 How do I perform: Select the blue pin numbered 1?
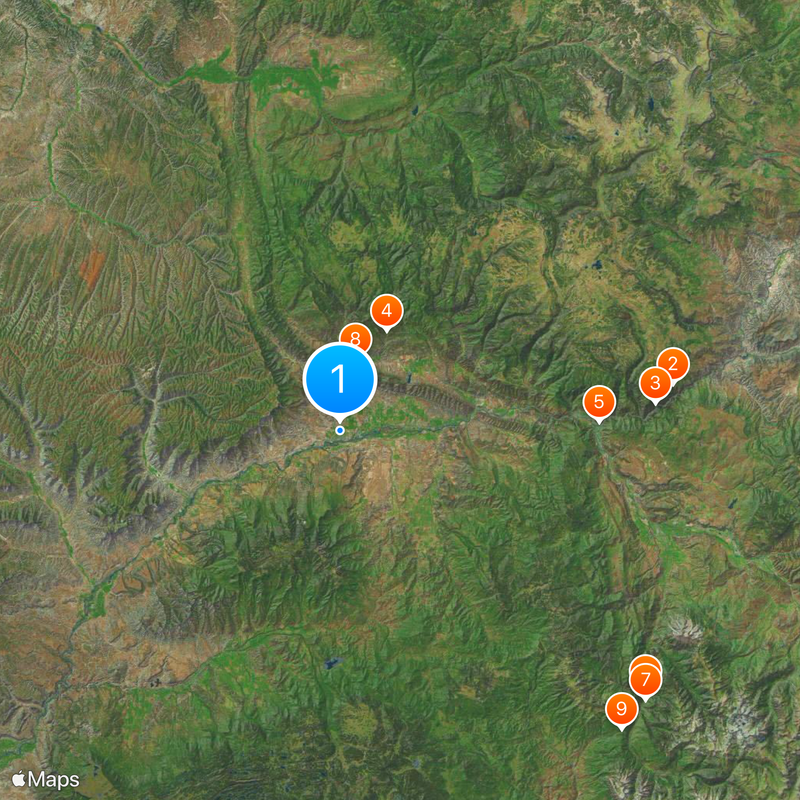click(340, 380)
